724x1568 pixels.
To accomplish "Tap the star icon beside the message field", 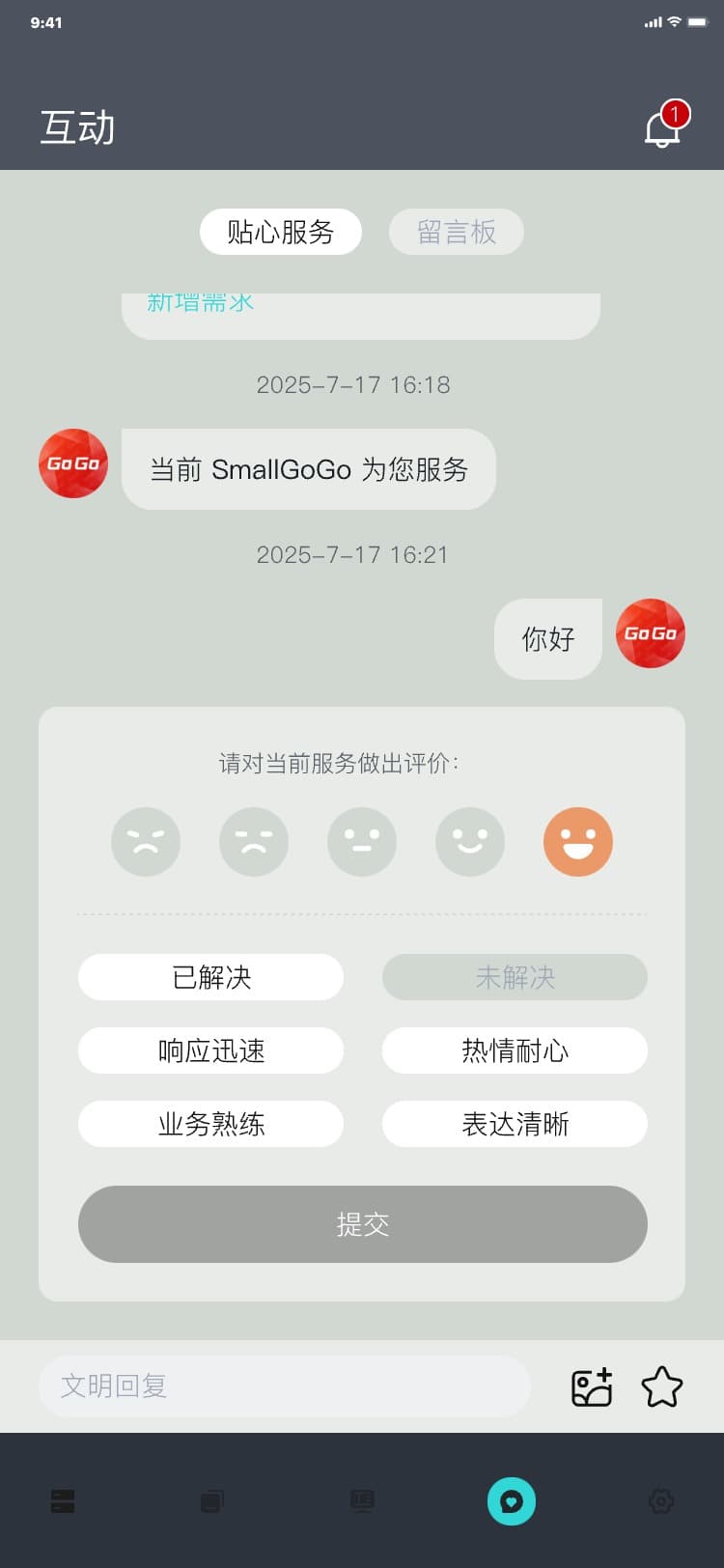I will (x=662, y=1387).
